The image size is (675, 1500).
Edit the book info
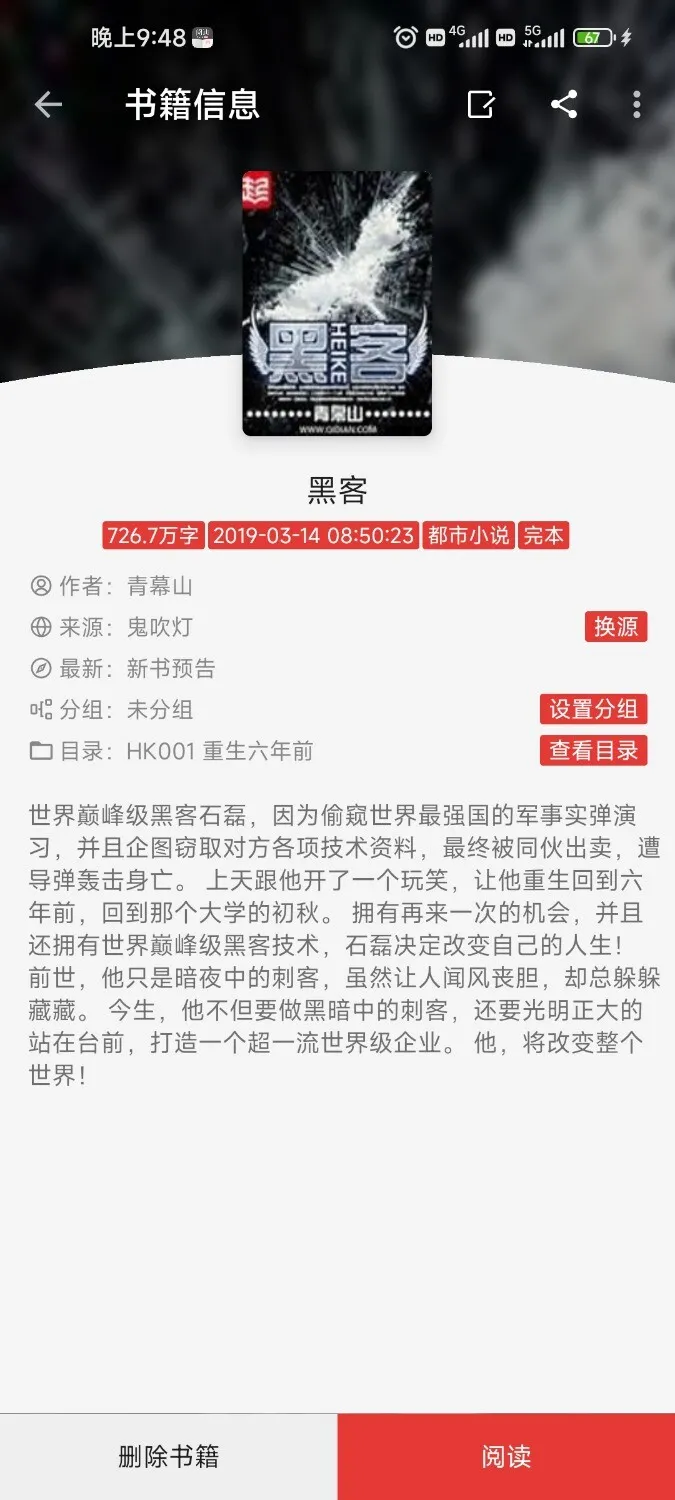point(481,104)
